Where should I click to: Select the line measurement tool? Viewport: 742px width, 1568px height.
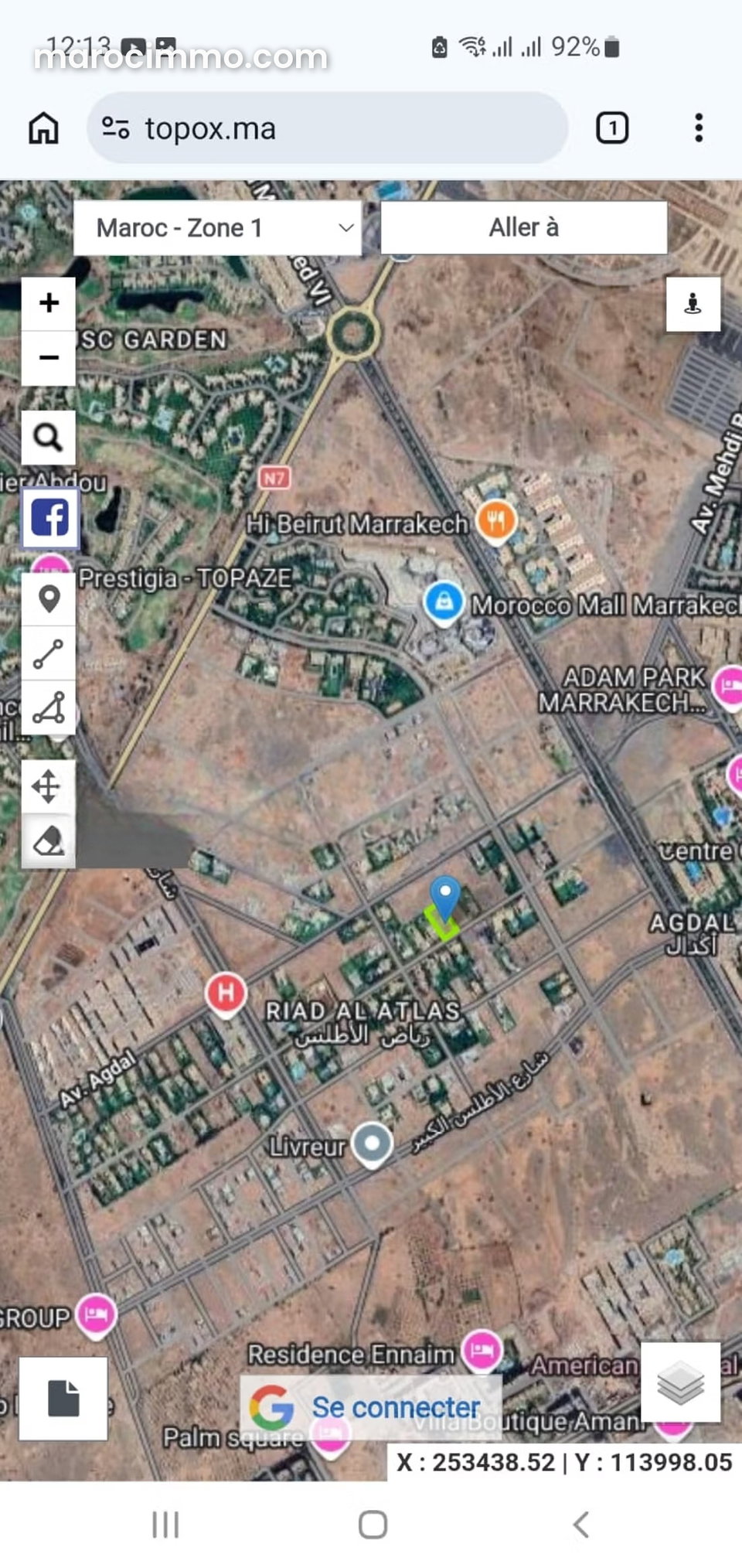[x=49, y=654]
